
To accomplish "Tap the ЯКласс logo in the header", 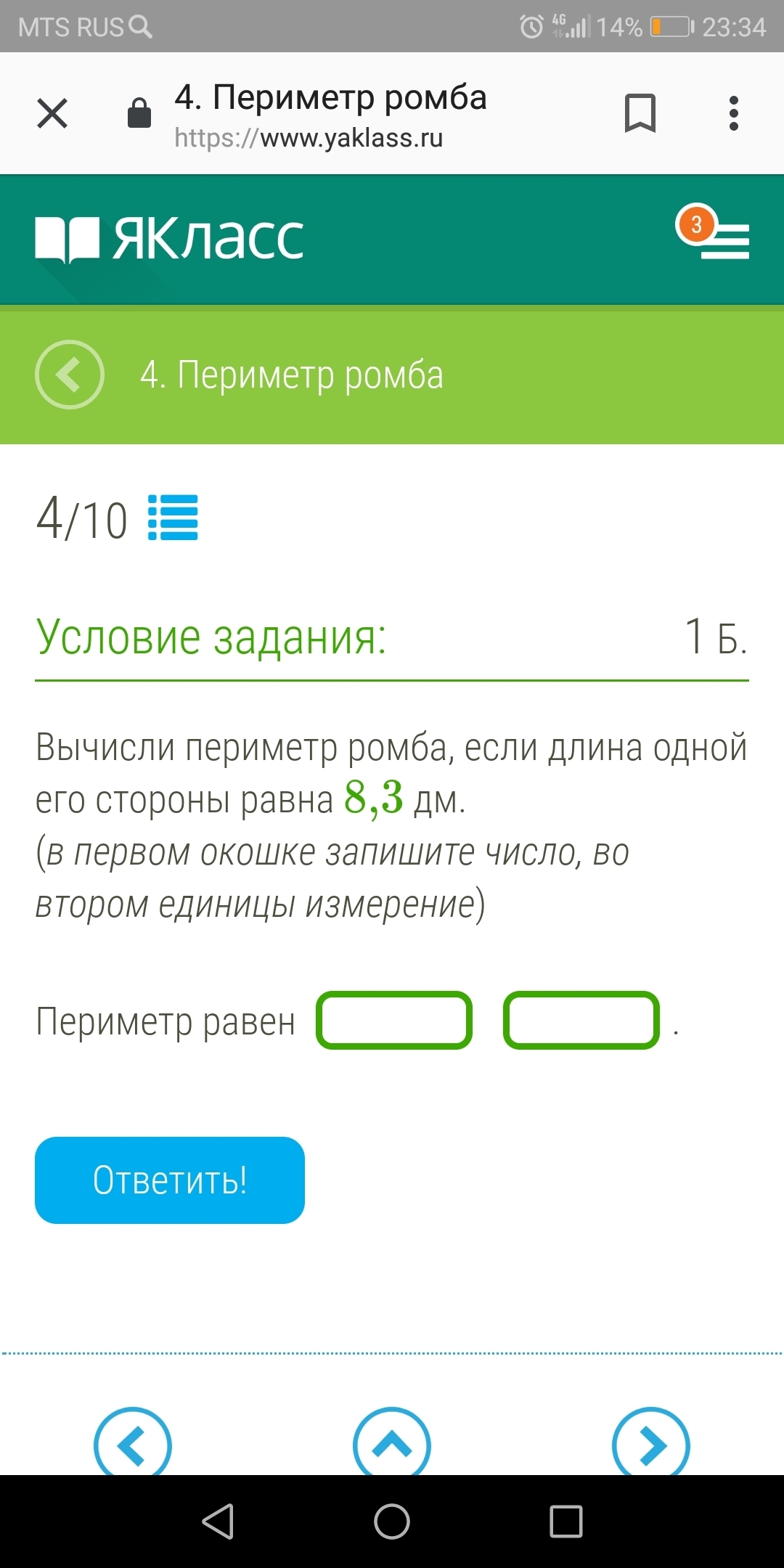I will 170,239.
